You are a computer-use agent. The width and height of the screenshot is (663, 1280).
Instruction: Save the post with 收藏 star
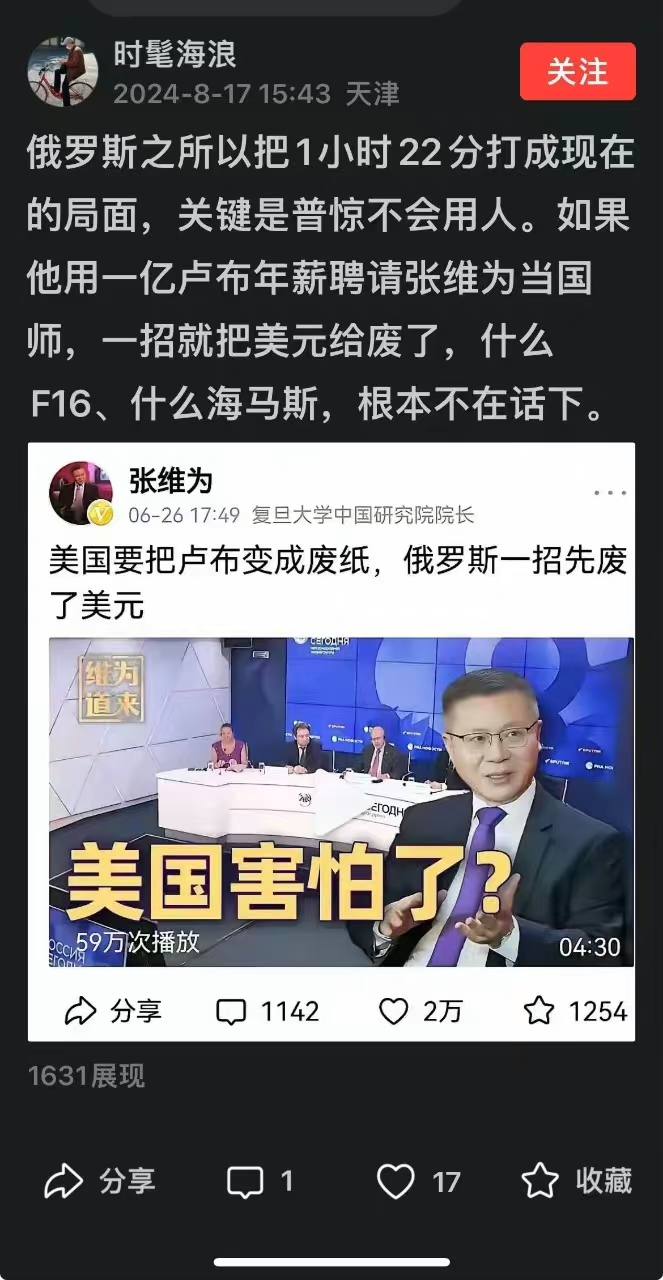coord(577,1182)
